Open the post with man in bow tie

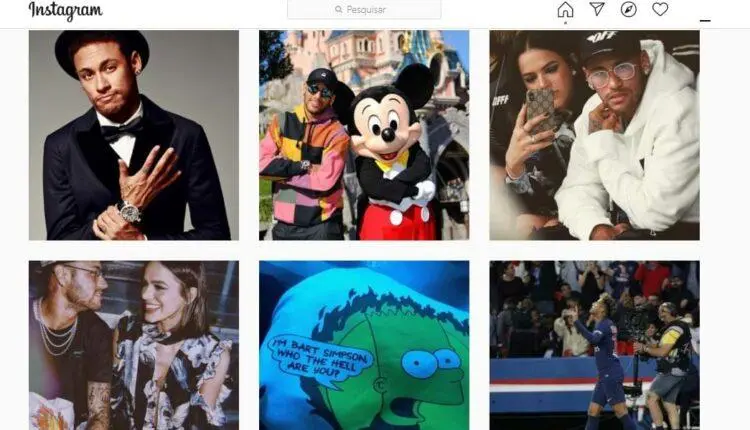point(134,135)
